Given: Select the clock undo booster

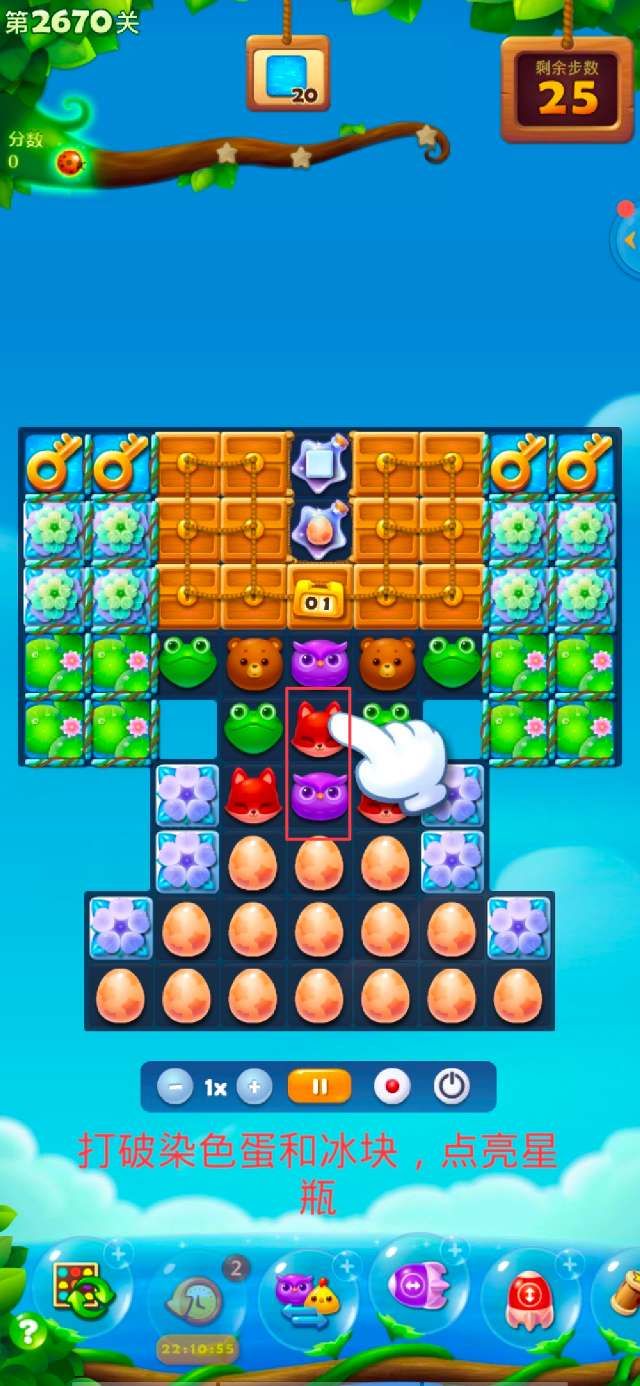Looking at the screenshot, I should click(x=198, y=1299).
